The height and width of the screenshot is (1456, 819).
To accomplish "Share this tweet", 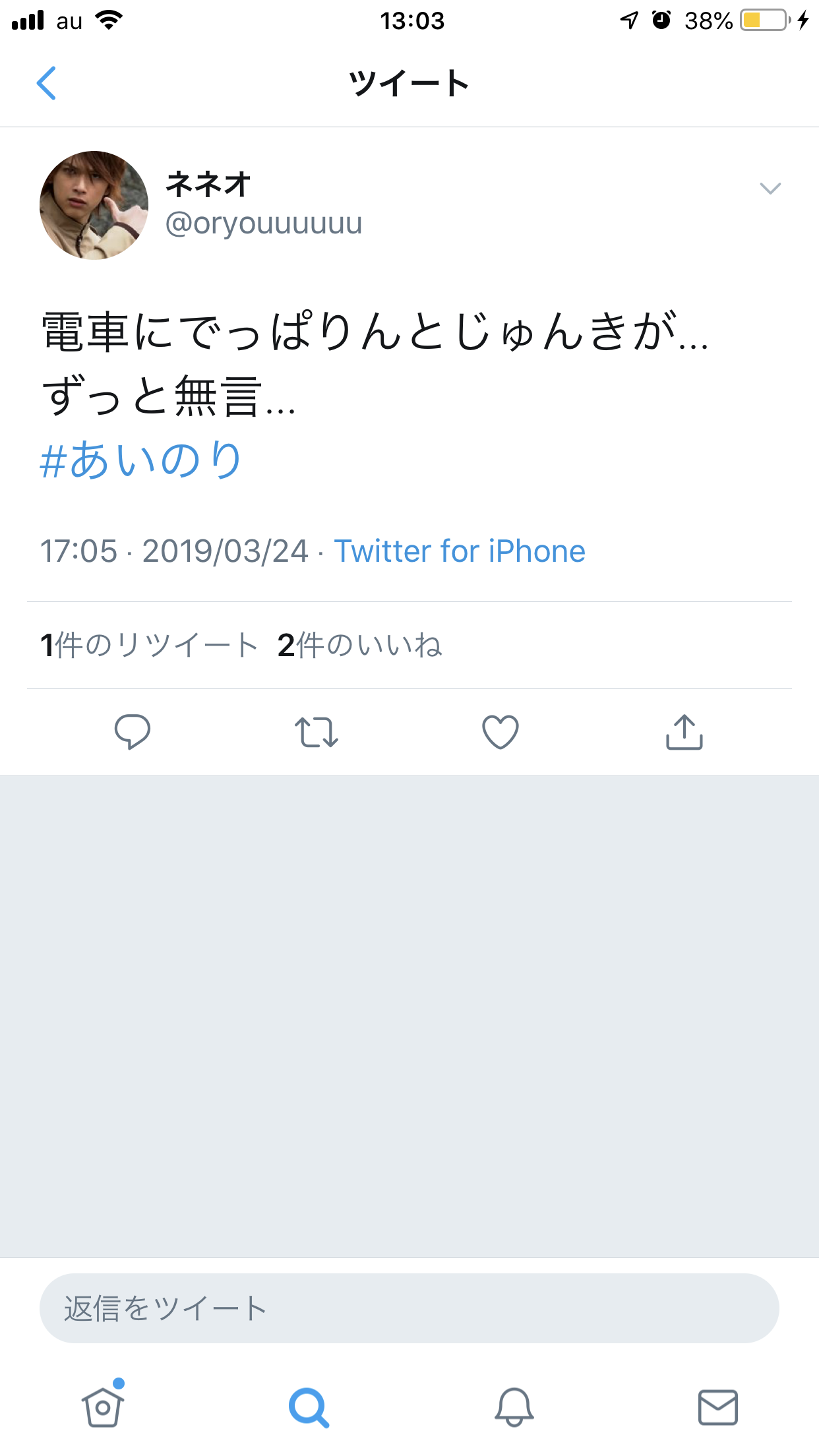I will point(684,732).
